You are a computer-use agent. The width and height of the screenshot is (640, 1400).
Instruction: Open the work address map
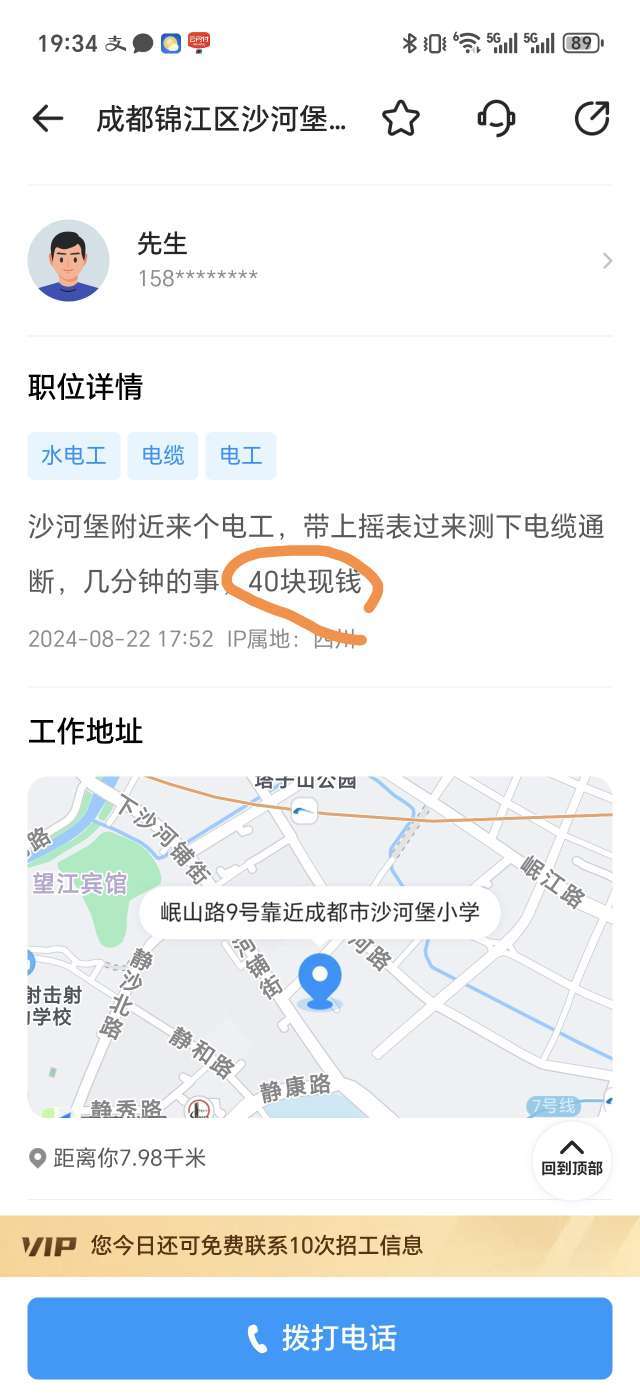coord(320,947)
